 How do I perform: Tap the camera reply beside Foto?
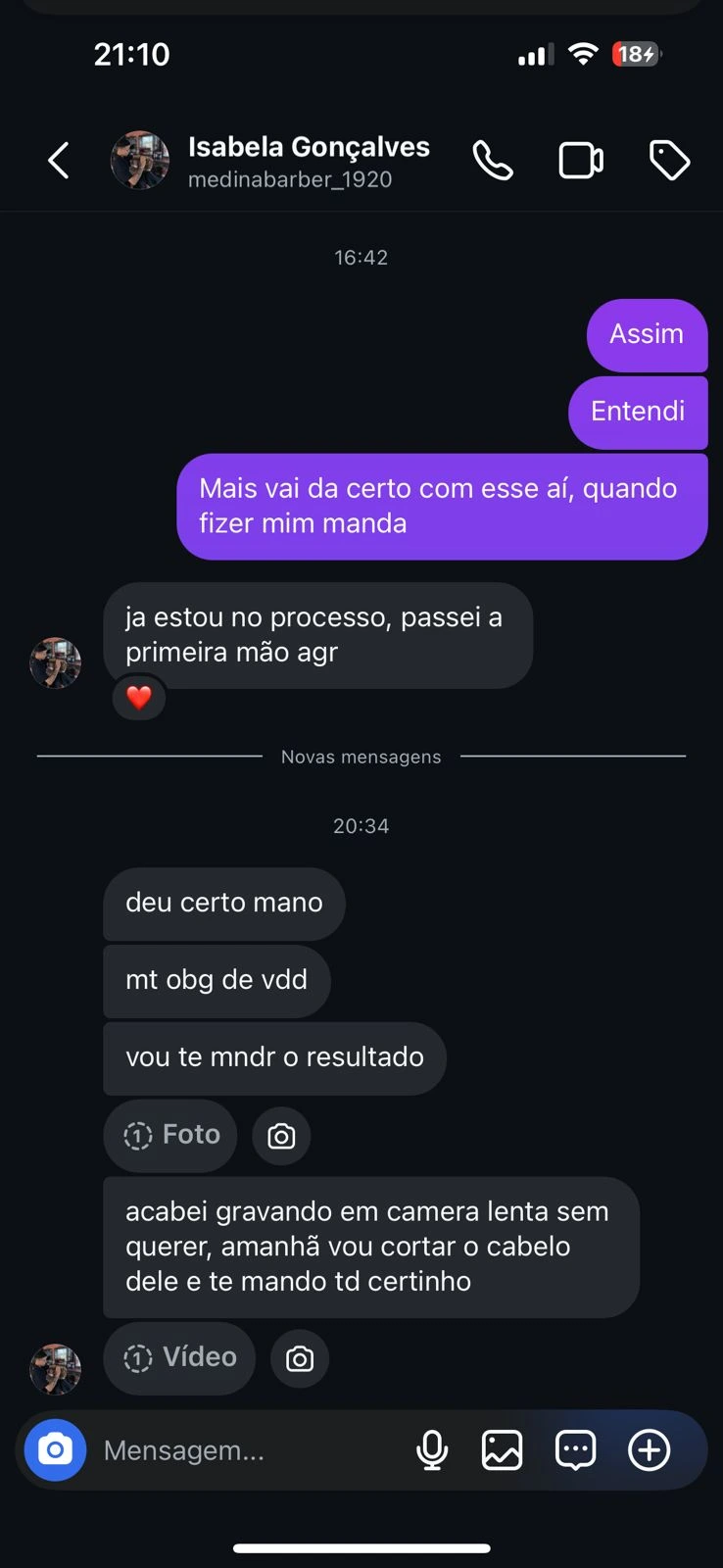(281, 1136)
